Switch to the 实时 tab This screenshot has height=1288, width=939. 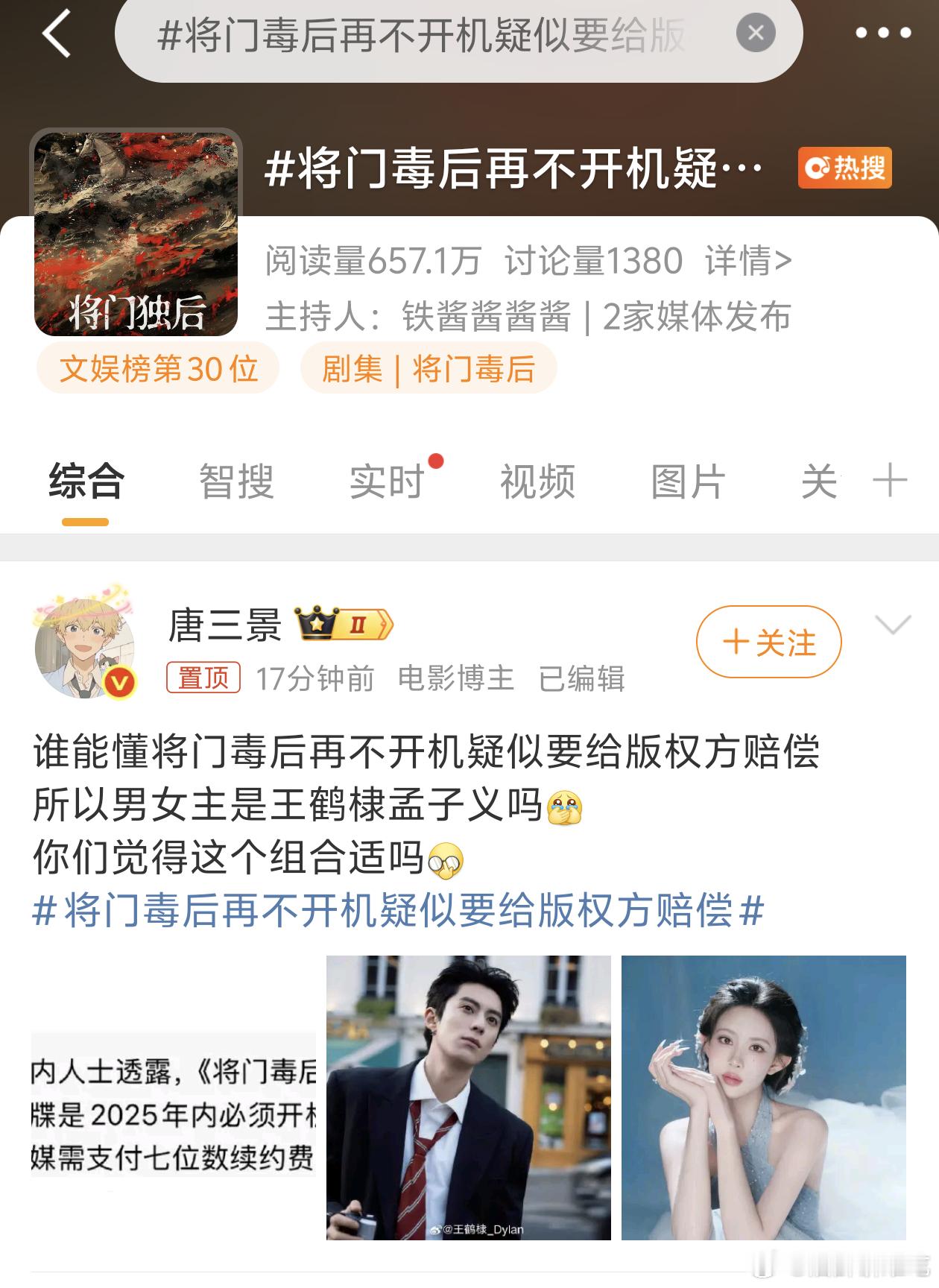[x=385, y=481]
